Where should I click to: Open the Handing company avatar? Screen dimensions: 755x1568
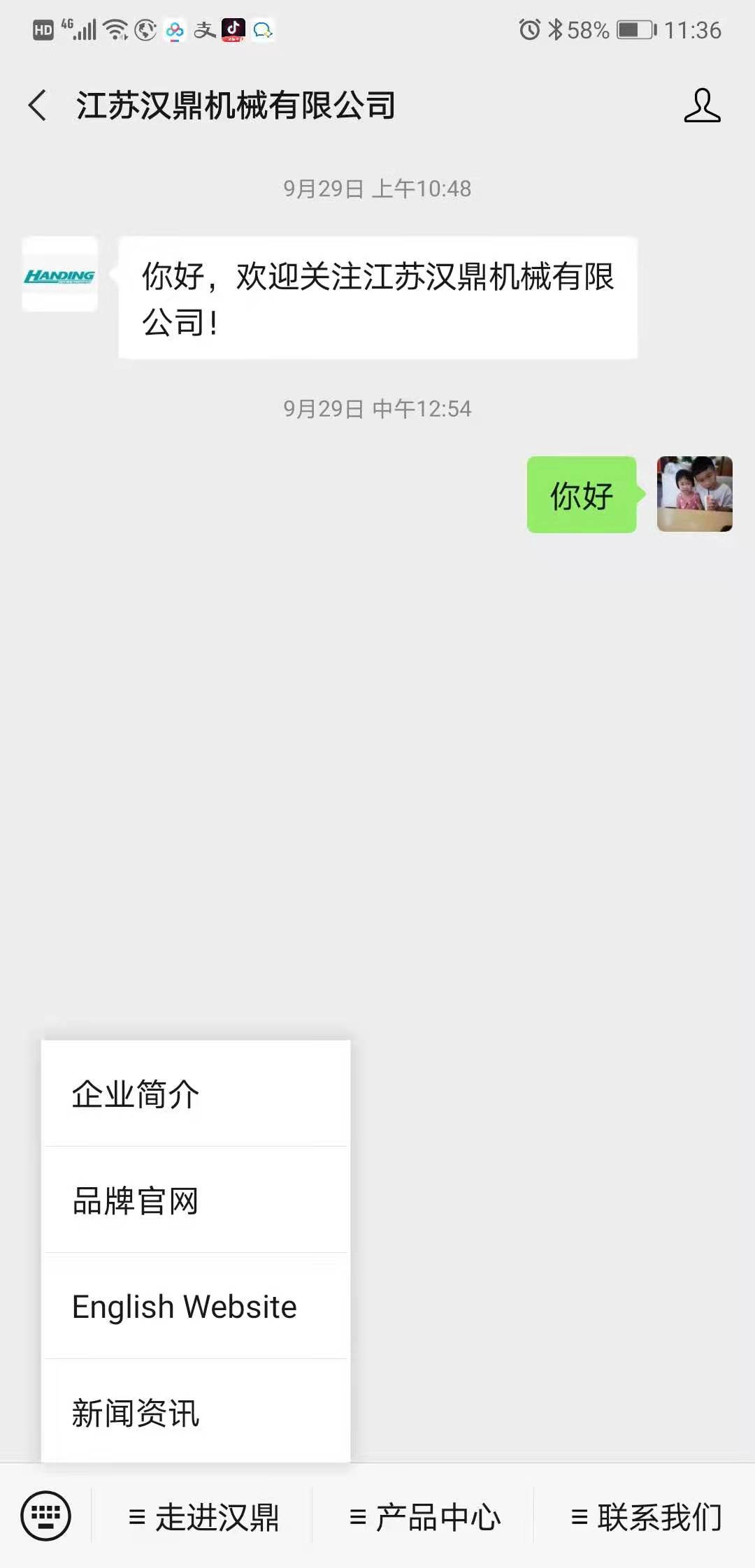[x=60, y=275]
